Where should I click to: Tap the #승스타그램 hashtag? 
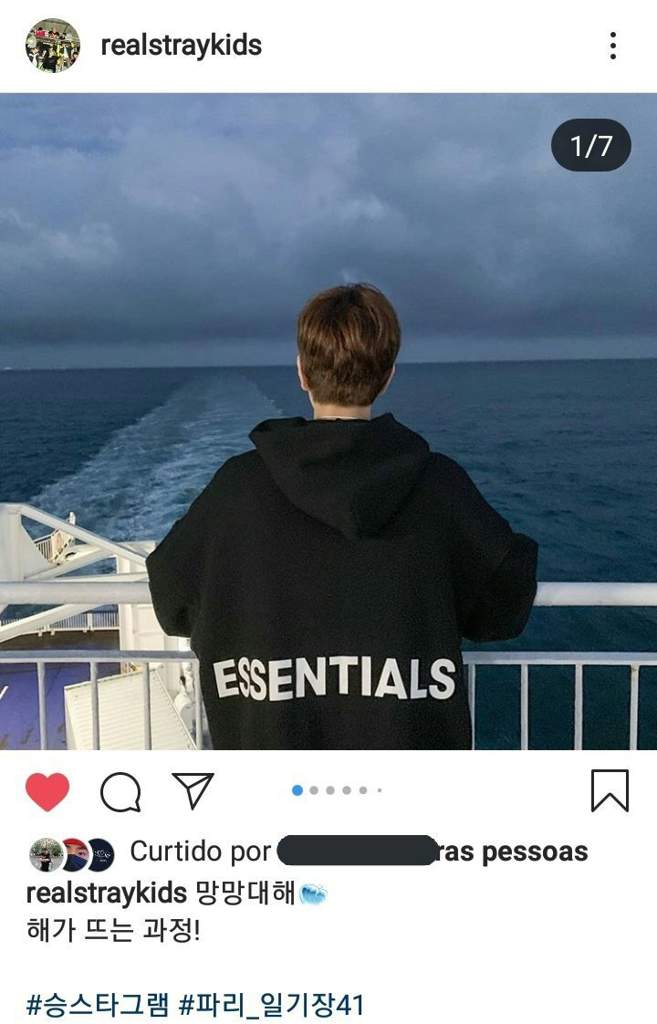pyautogui.click(x=97, y=1003)
